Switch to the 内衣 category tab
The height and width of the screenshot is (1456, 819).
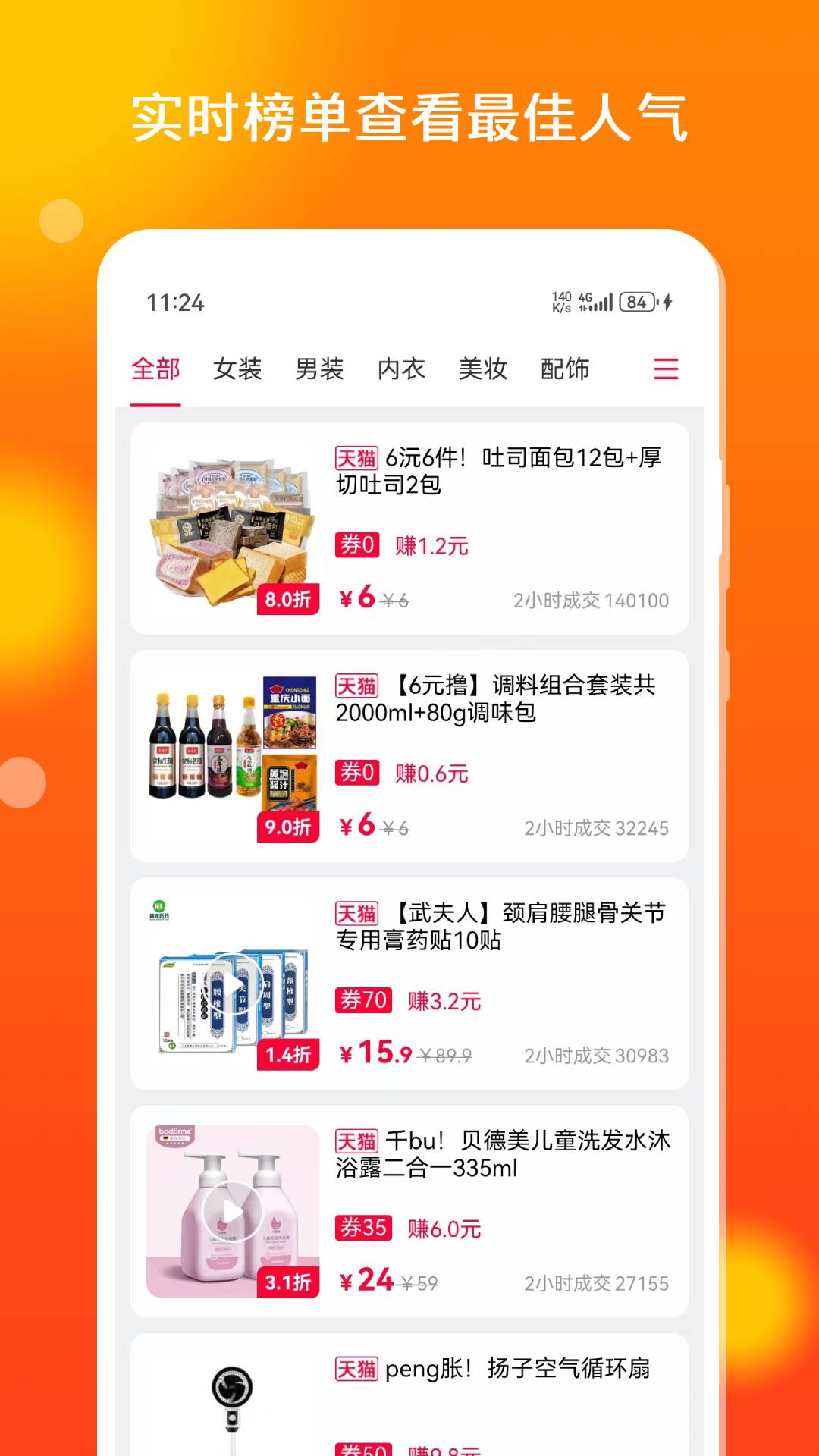[402, 369]
